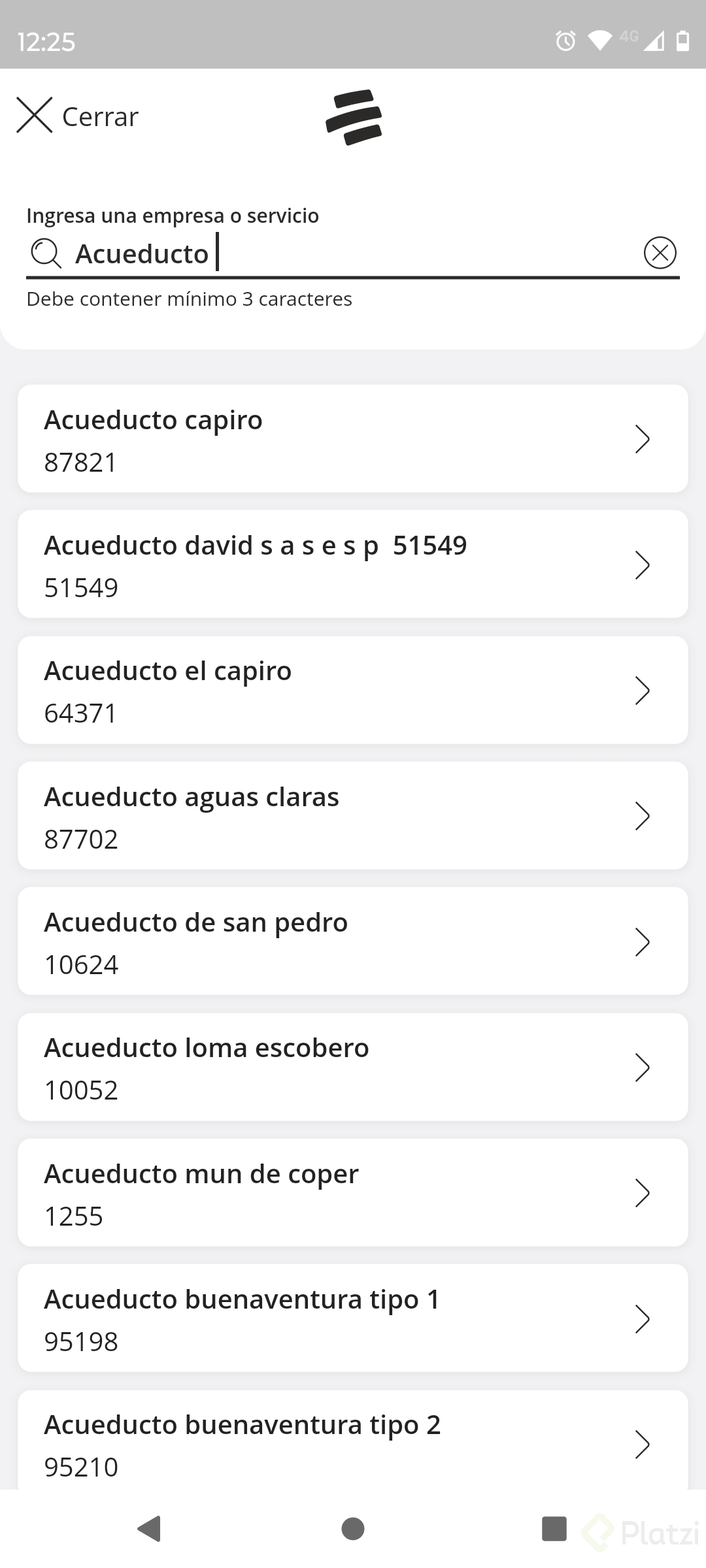Open Acueducto aguas claras result
Image resolution: width=706 pixels, height=1568 pixels.
coord(353,816)
